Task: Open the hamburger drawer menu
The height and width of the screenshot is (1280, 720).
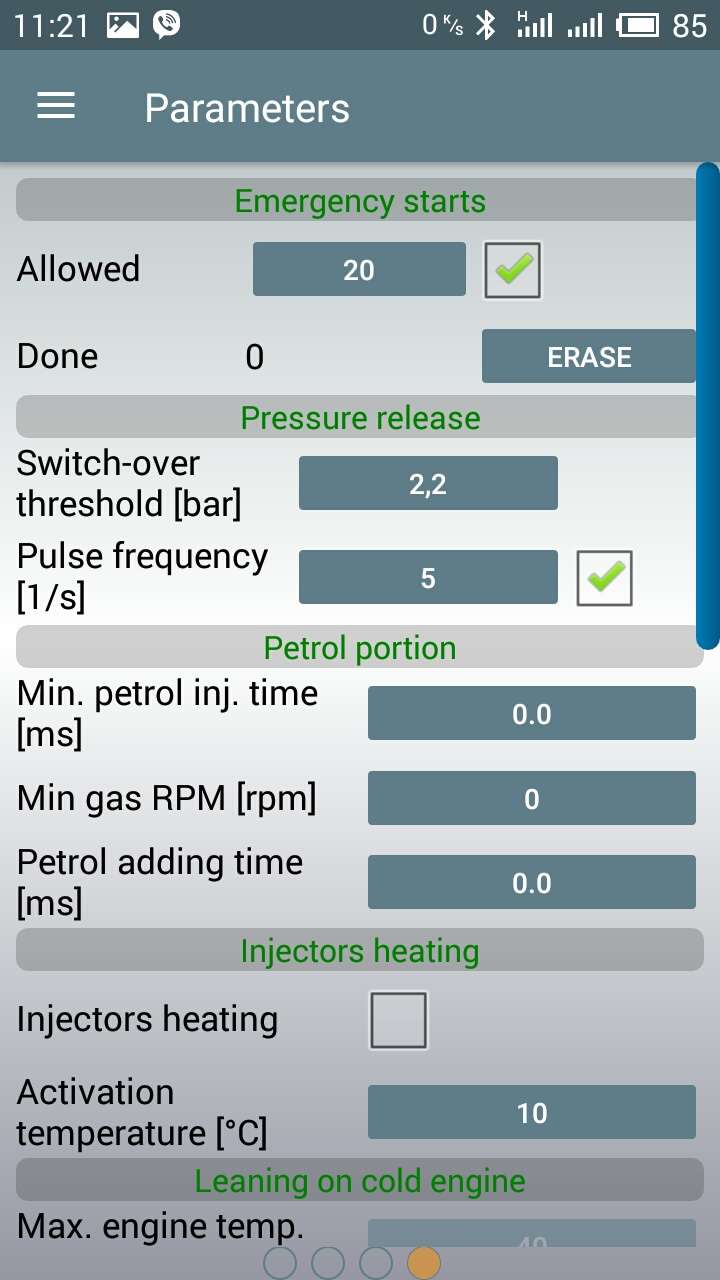Action: tap(56, 107)
